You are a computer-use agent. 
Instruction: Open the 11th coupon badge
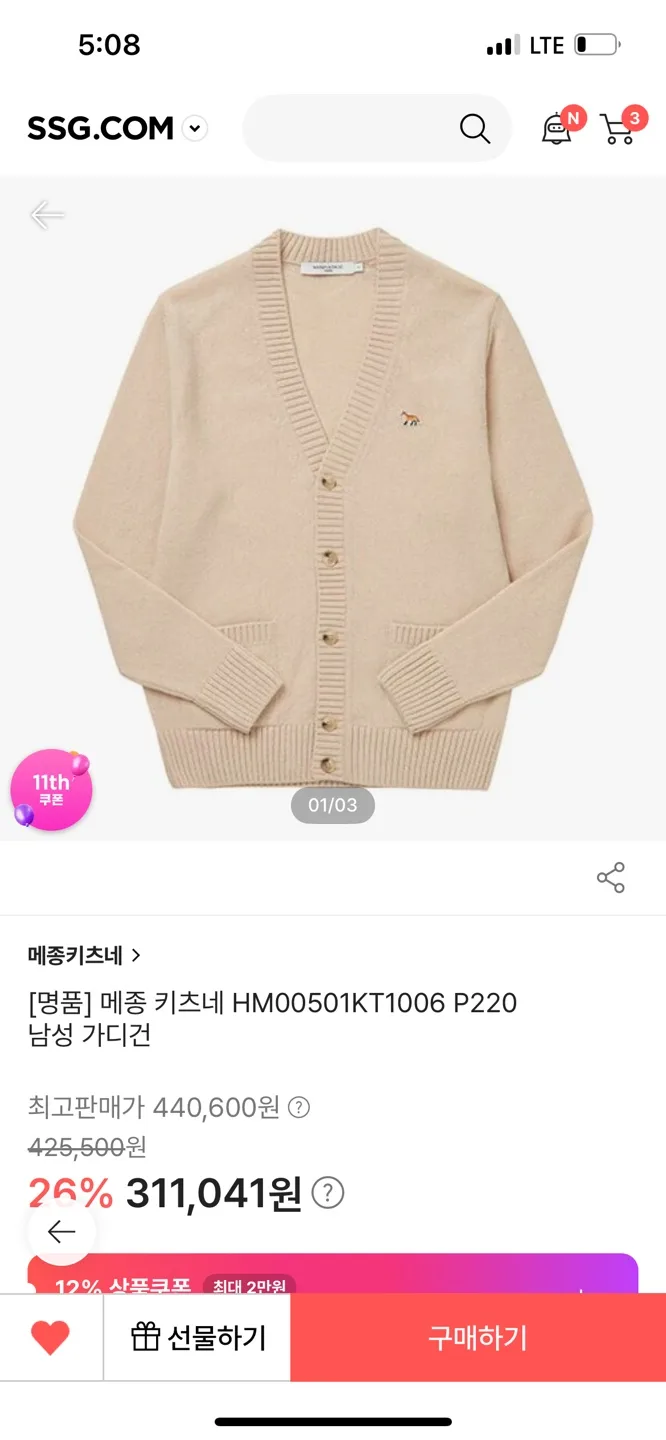coord(51,790)
